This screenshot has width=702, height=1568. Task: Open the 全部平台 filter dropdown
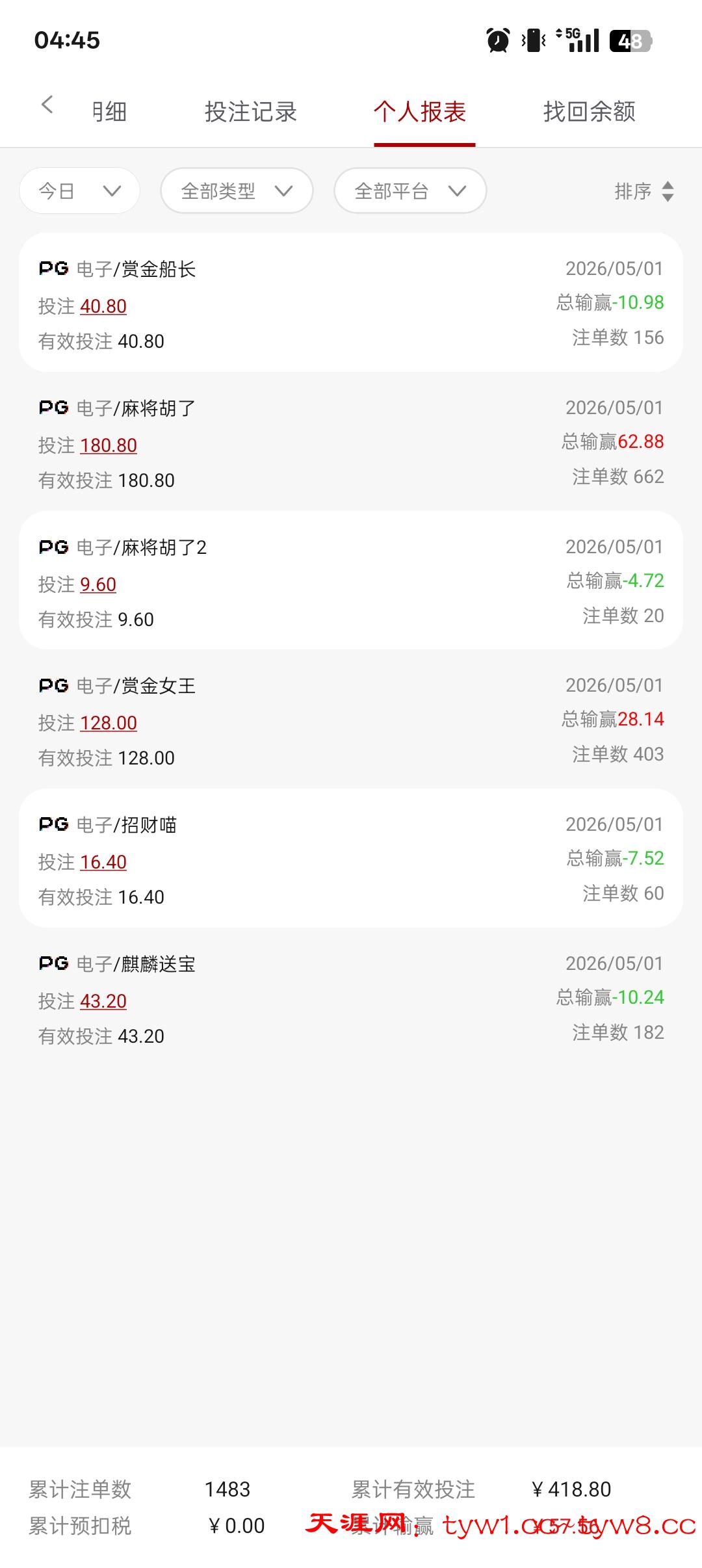point(410,190)
